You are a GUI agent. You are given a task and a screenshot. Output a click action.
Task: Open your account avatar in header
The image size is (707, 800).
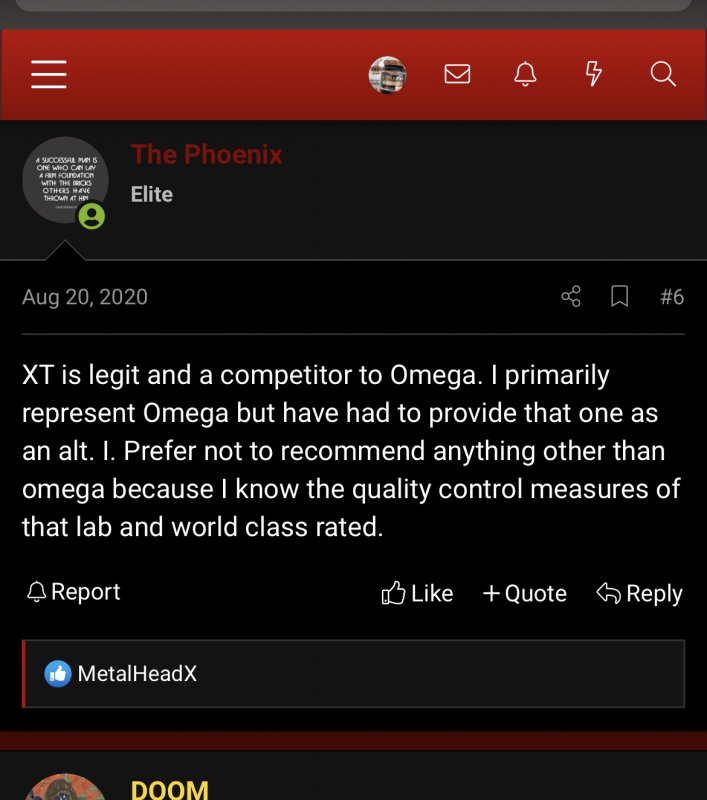pyautogui.click(x=387, y=75)
